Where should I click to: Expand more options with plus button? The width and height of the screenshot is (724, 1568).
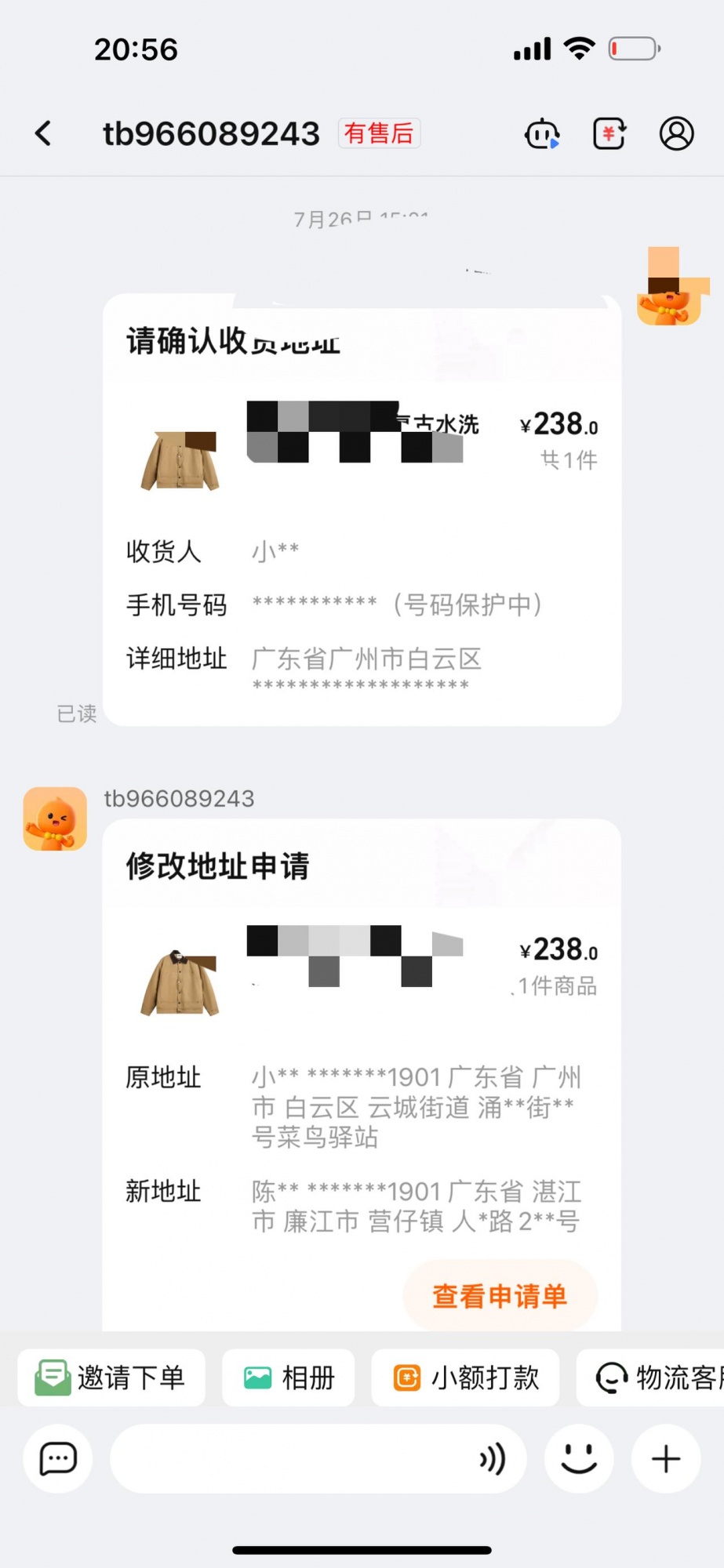[666, 1459]
